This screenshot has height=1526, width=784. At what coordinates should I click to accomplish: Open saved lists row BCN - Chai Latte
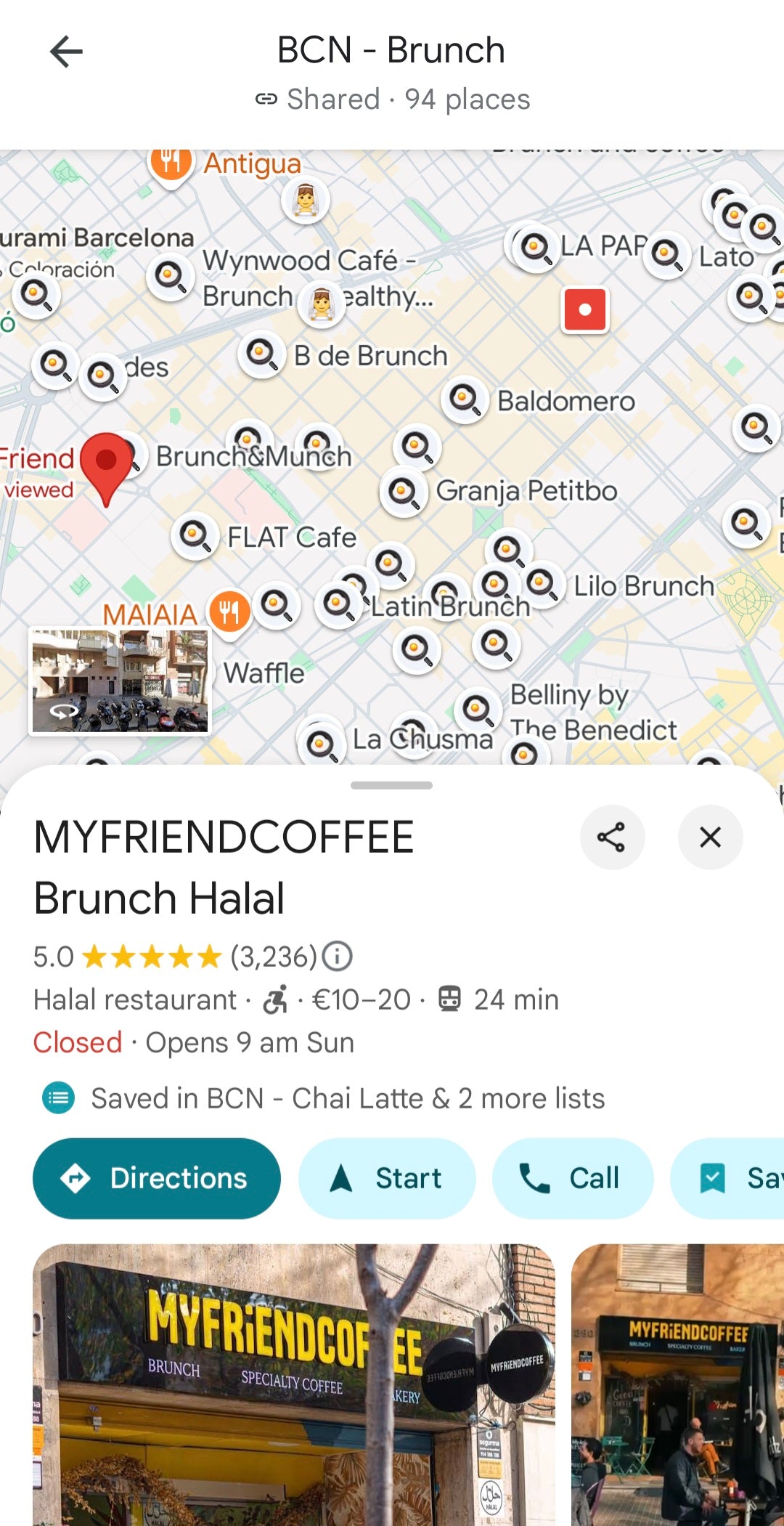click(x=323, y=1098)
